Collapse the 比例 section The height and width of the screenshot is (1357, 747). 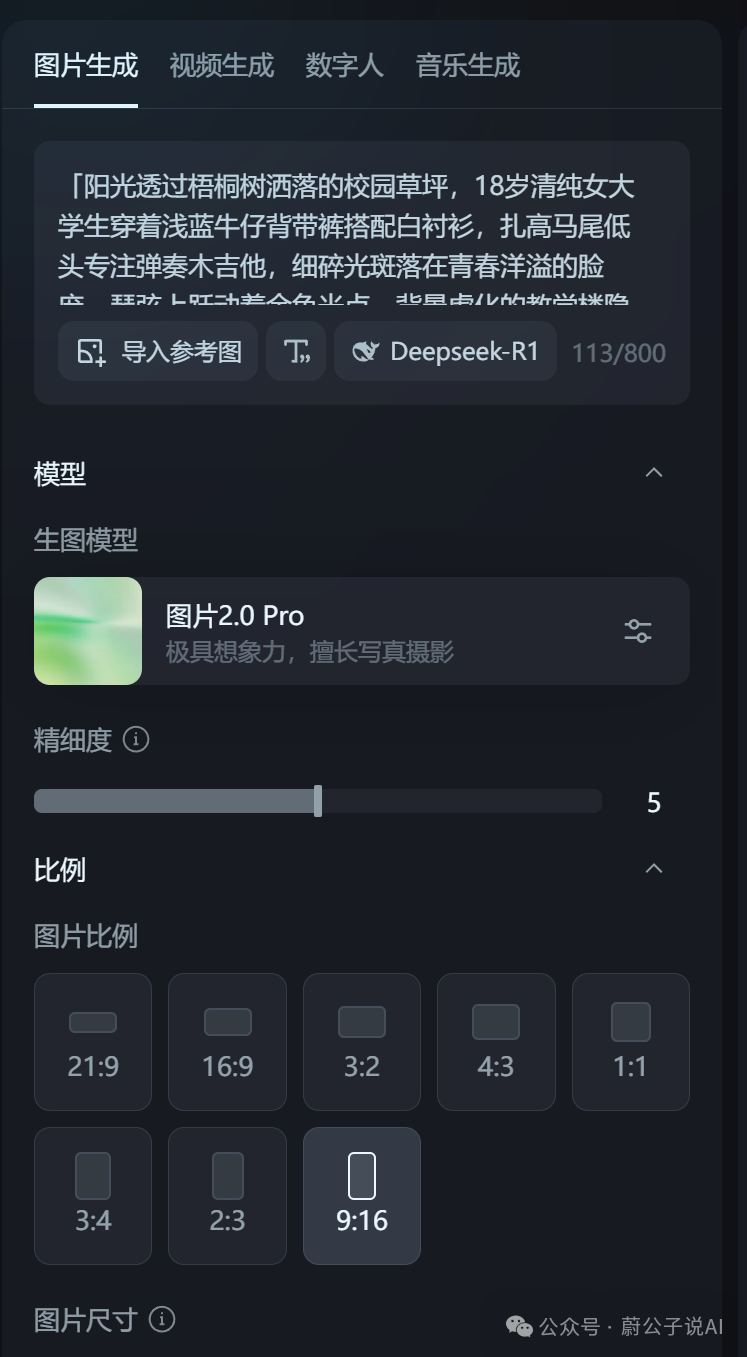pyautogui.click(x=654, y=869)
